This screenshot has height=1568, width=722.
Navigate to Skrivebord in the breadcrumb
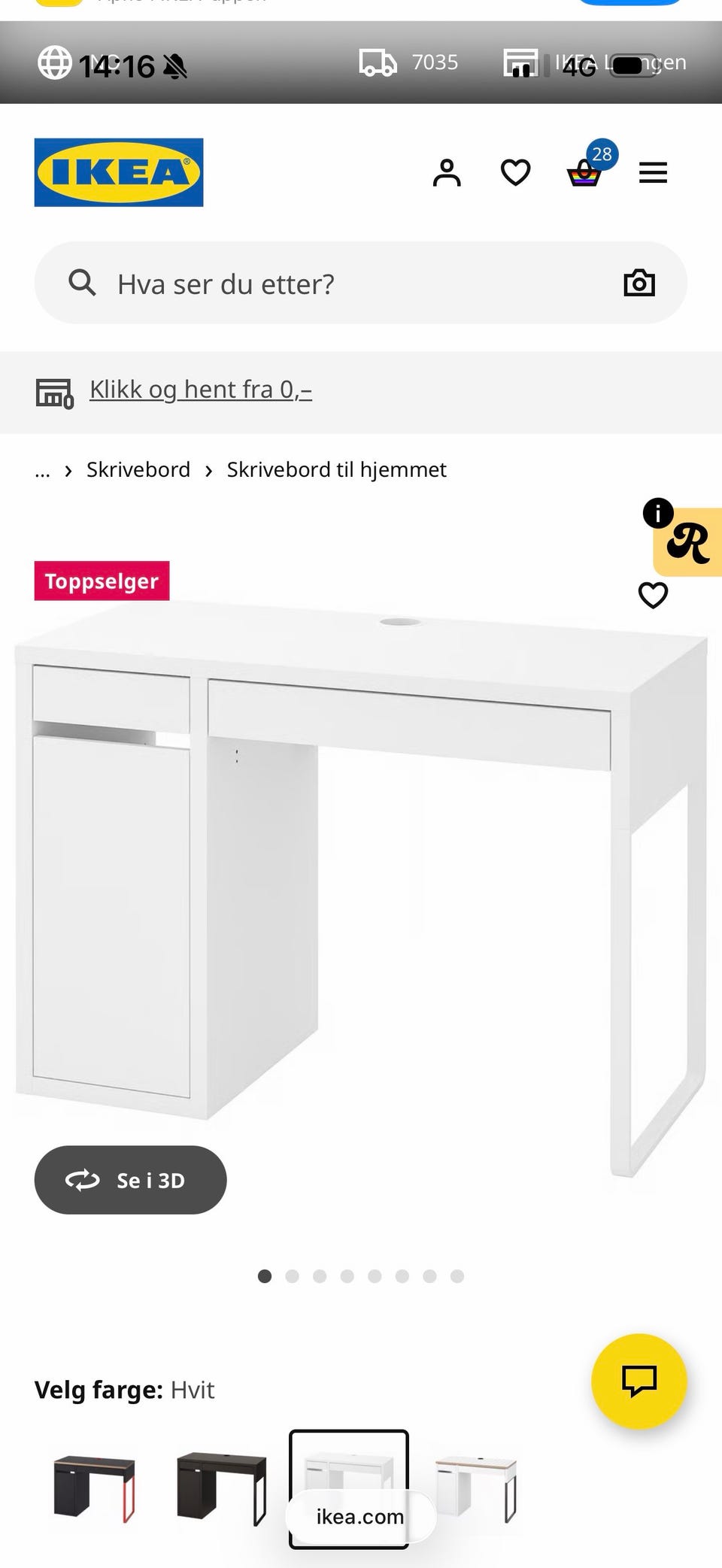pyautogui.click(x=138, y=469)
